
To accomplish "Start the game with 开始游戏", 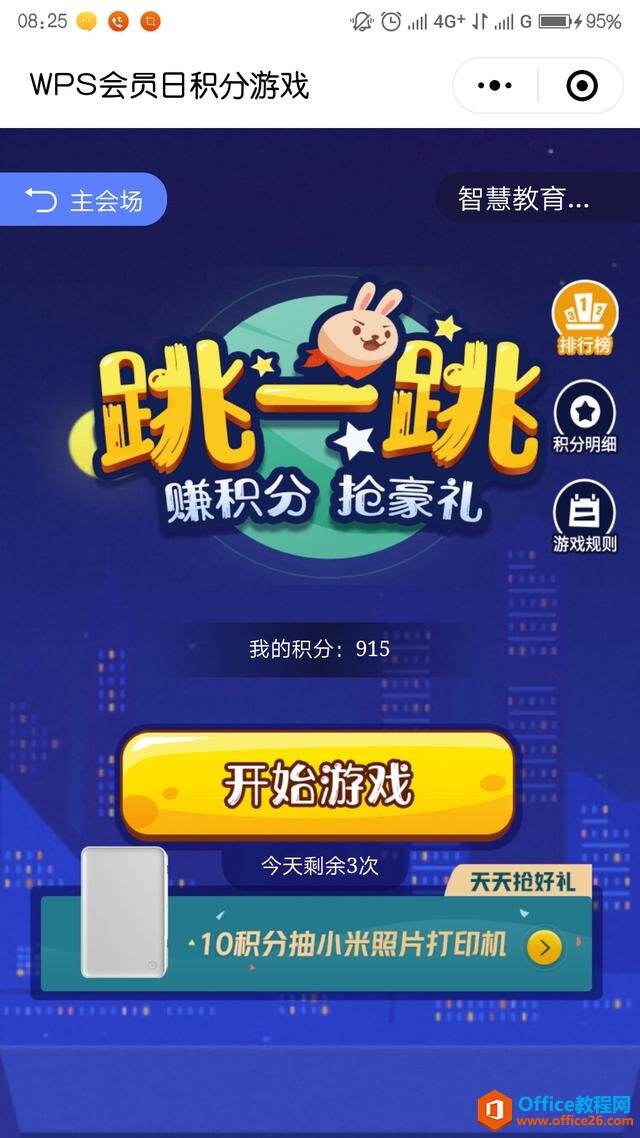I will pyautogui.click(x=318, y=784).
